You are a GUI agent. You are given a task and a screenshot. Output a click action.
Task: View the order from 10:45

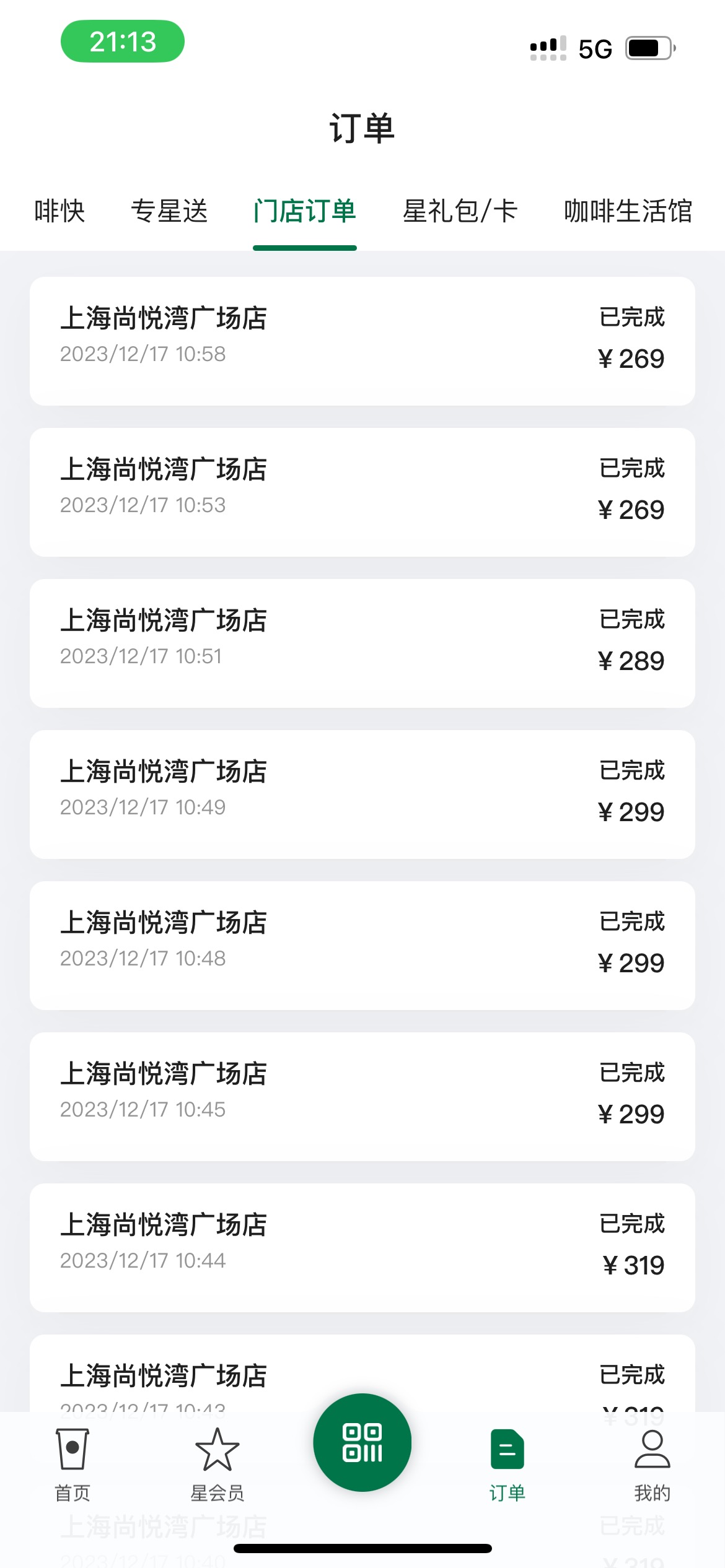(362, 1097)
